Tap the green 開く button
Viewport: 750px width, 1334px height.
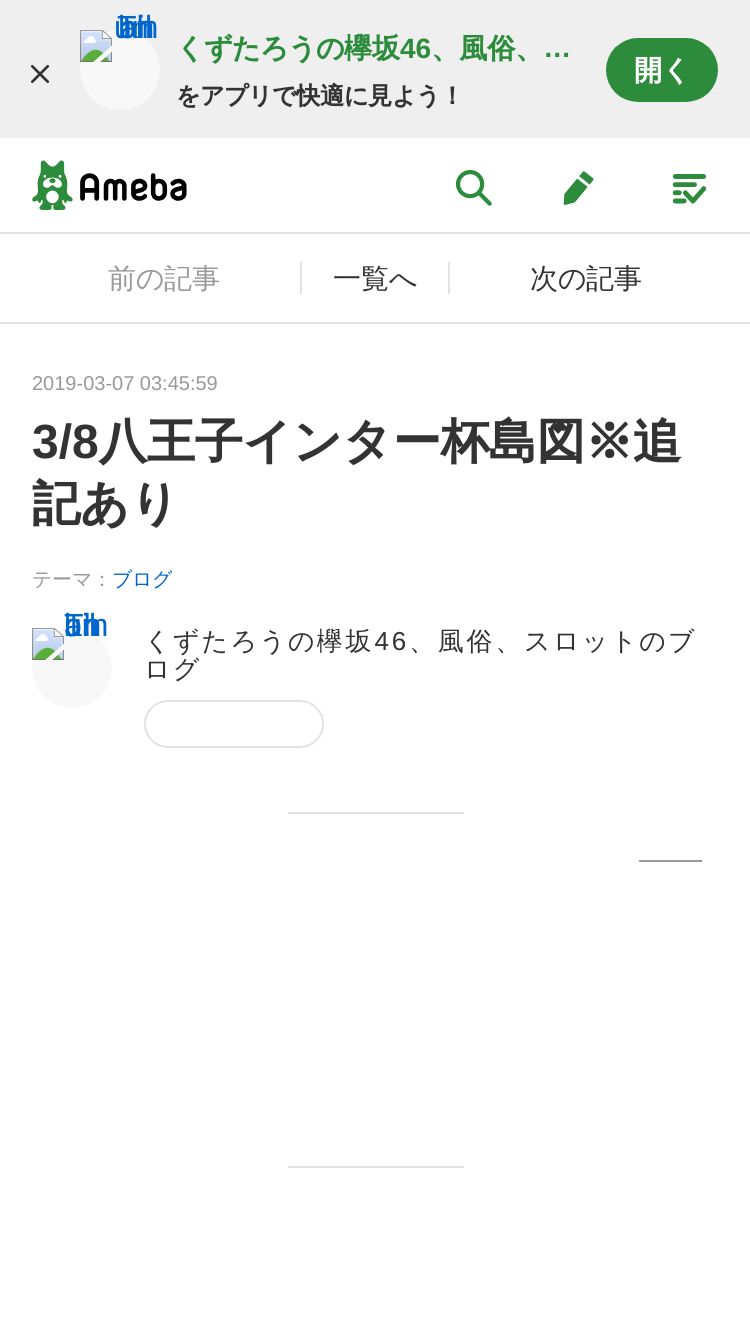tap(662, 70)
